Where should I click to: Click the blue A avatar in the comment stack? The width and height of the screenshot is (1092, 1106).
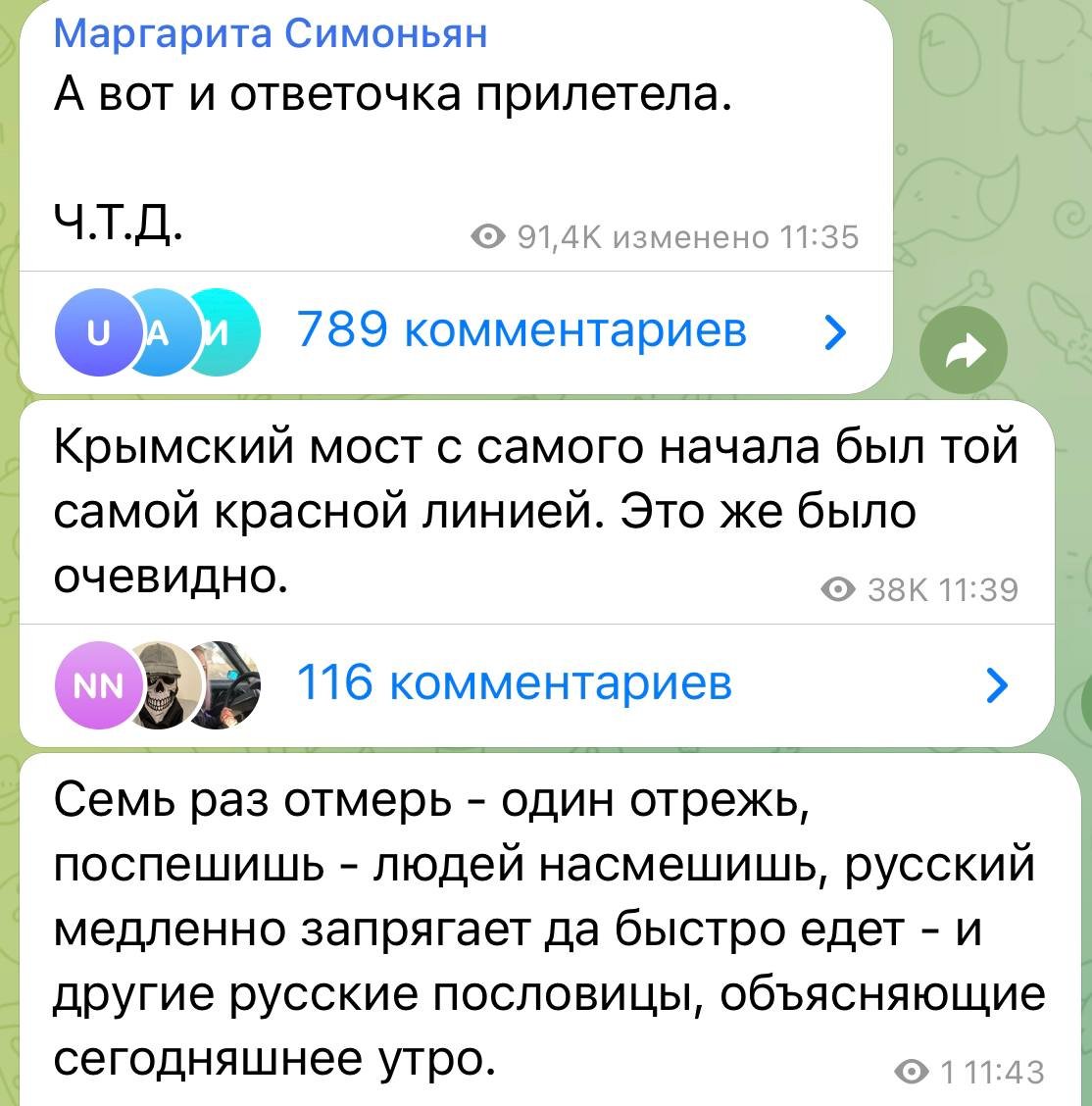point(158,332)
